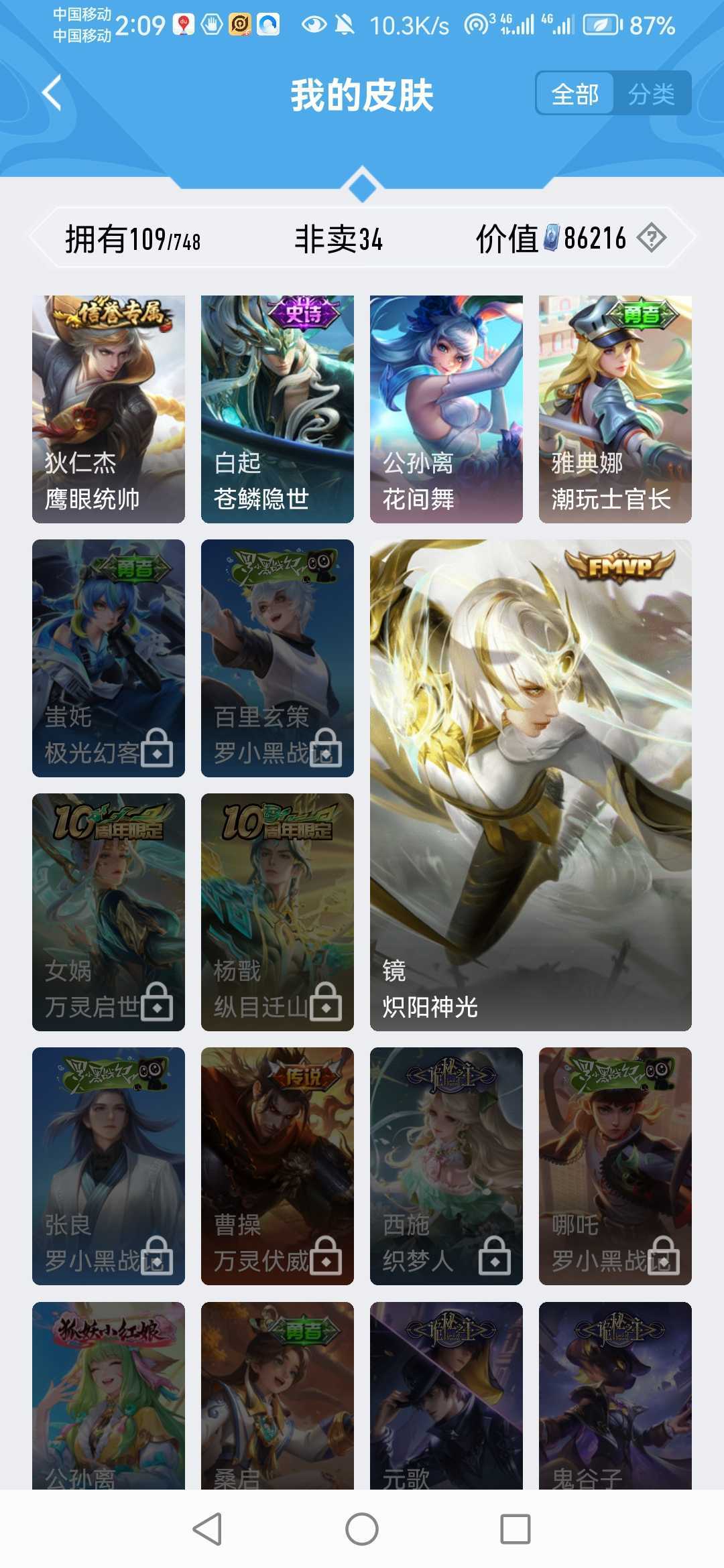View 公孙离 花间舞 skin
Image resolution: width=724 pixels, height=1568 pixels.
click(x=446, y=409)
